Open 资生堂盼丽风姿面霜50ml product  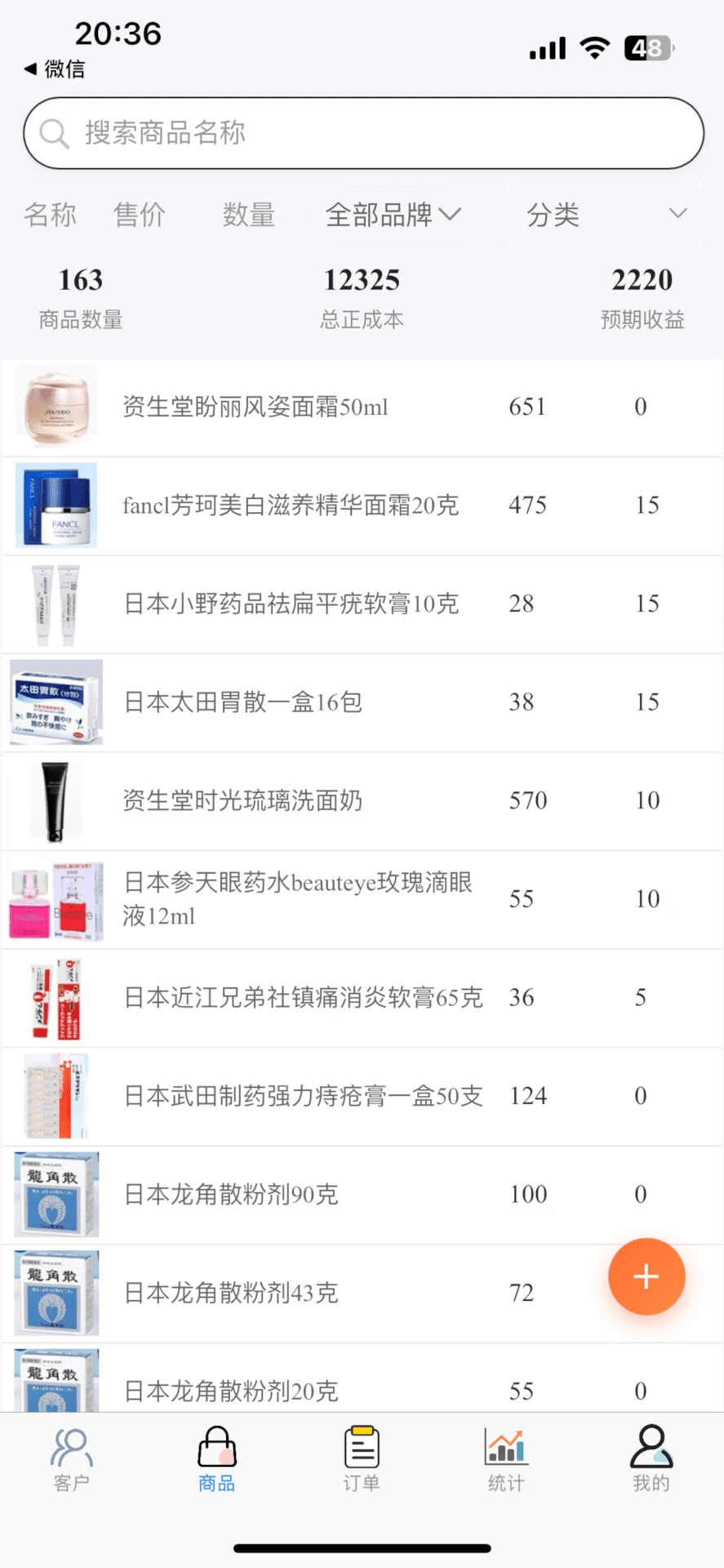pyautogui.click(x=255, y=407)
